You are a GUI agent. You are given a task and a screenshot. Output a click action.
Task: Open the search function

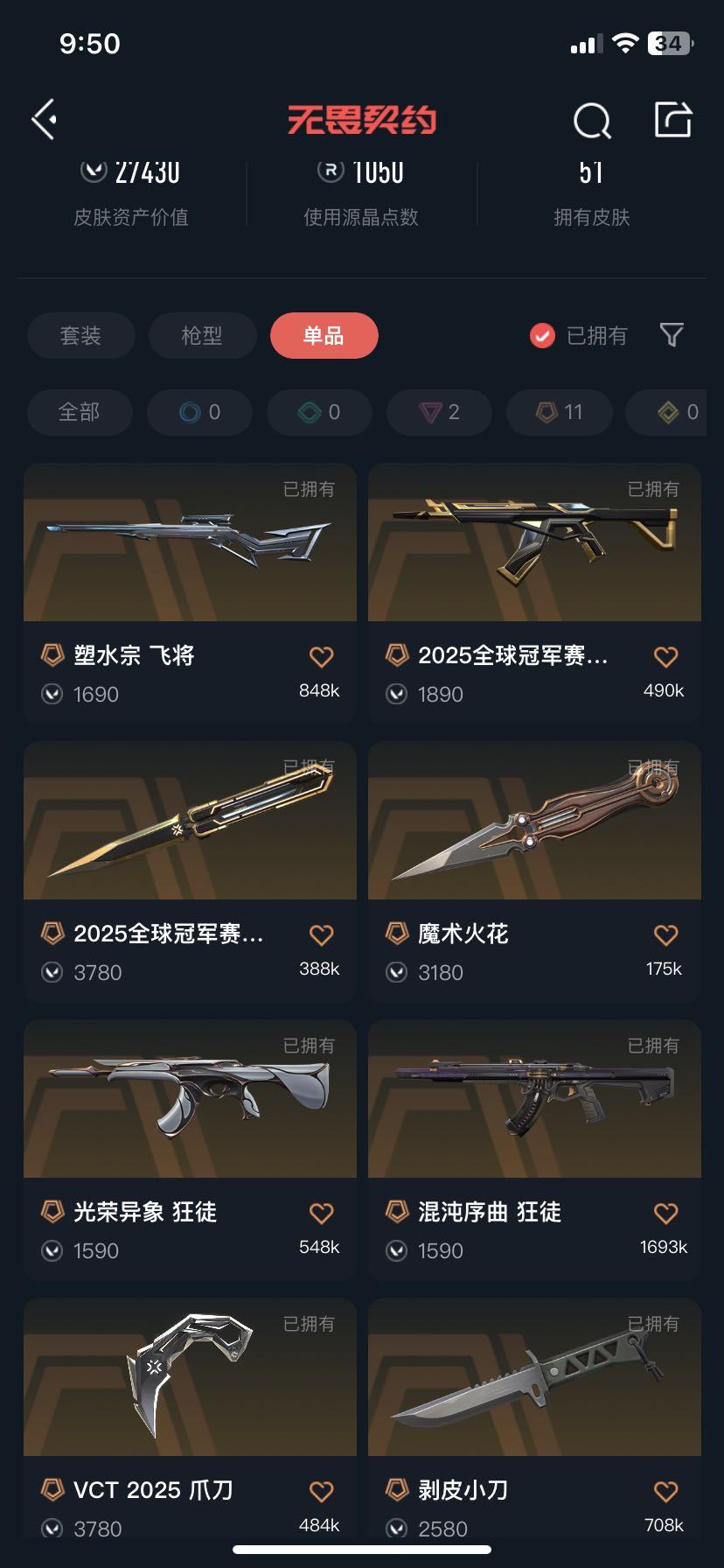point(593,122)
